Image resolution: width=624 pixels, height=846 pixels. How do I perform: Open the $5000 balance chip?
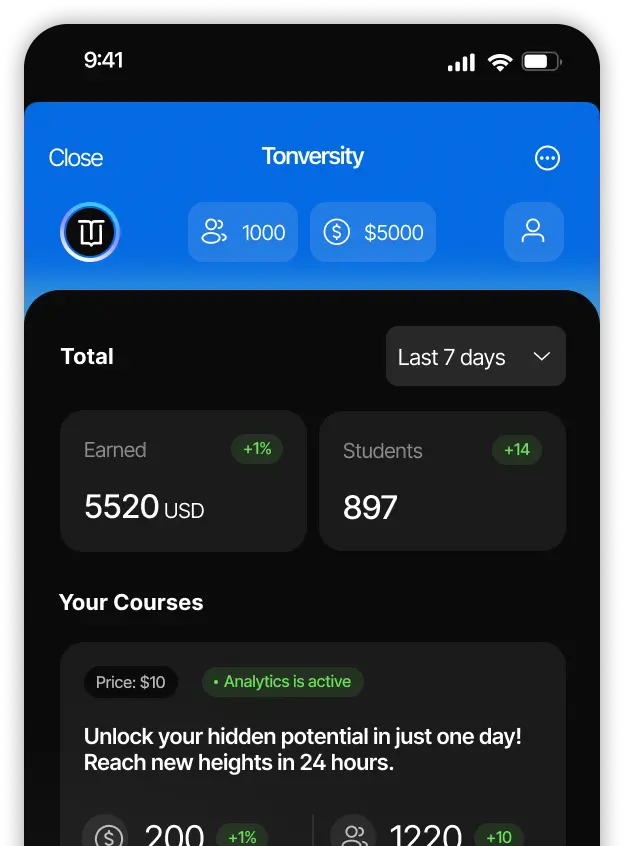tap(373, 233)
